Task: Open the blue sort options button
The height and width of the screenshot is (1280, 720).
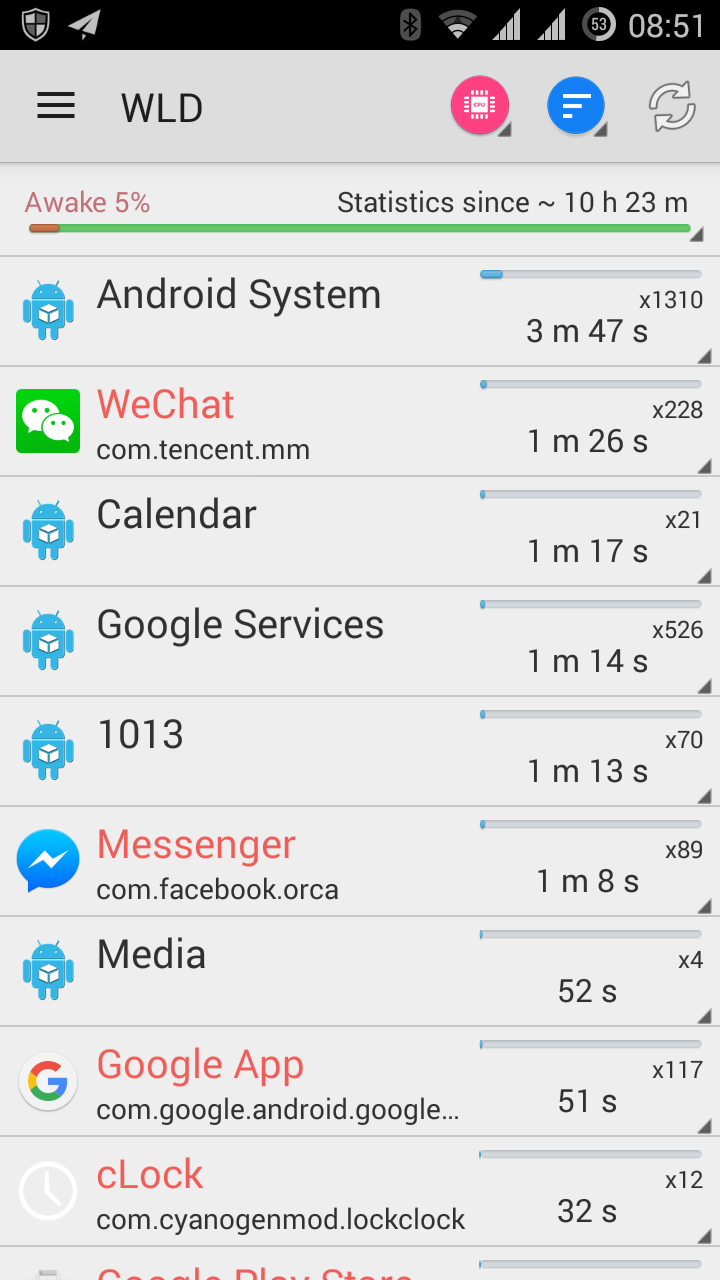Action: (x=576, y=105)
